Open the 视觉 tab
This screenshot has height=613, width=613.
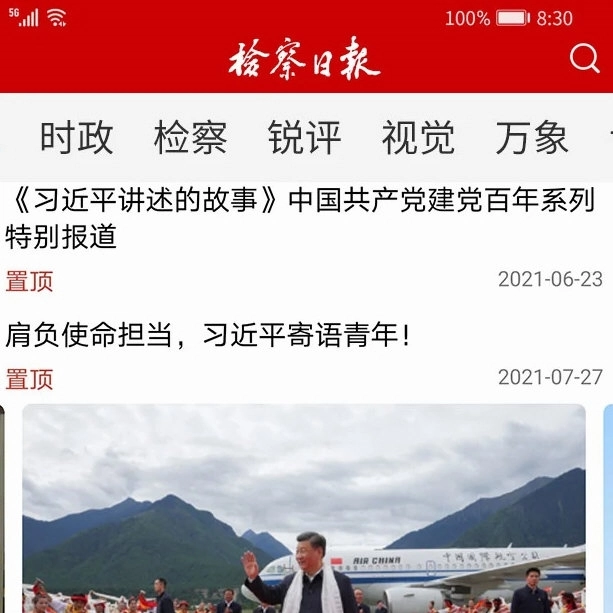coord(418,138)
